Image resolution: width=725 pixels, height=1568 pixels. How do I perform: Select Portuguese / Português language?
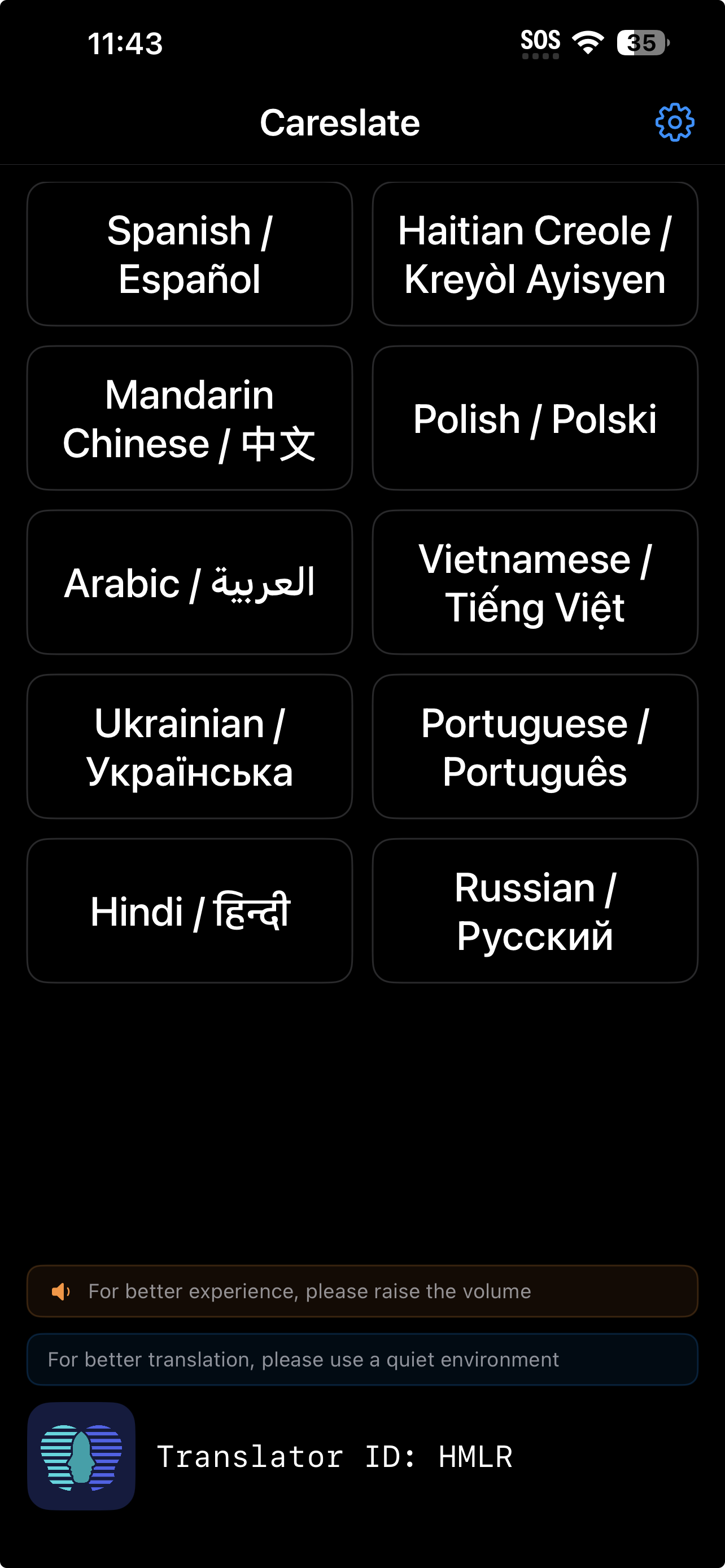[535, 746]
